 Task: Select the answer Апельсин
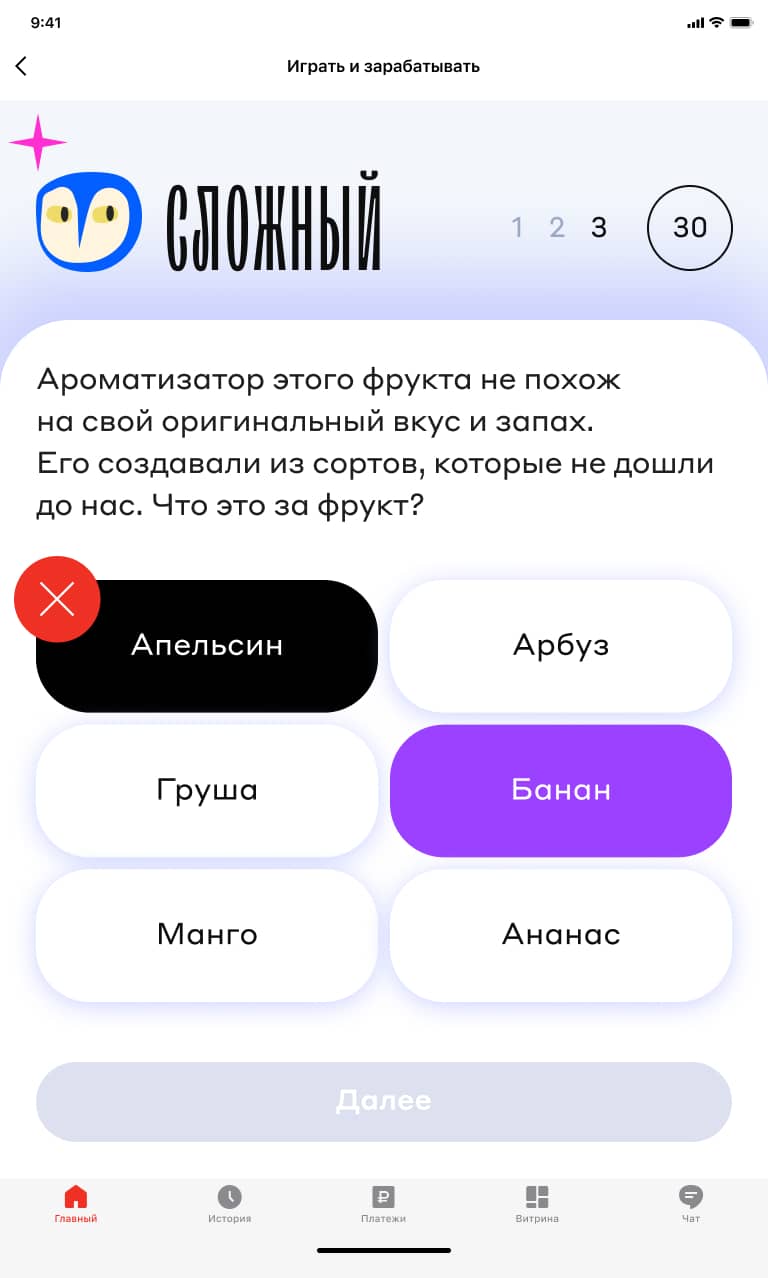207,646
